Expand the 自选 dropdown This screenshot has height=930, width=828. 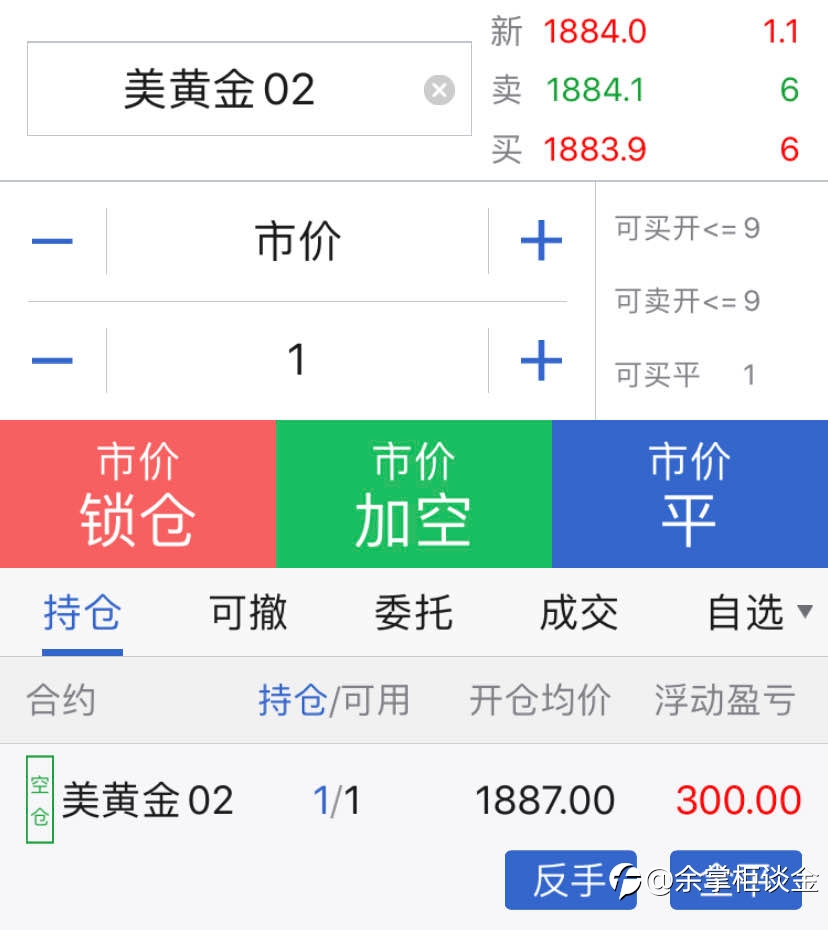[x=759, y=613]
